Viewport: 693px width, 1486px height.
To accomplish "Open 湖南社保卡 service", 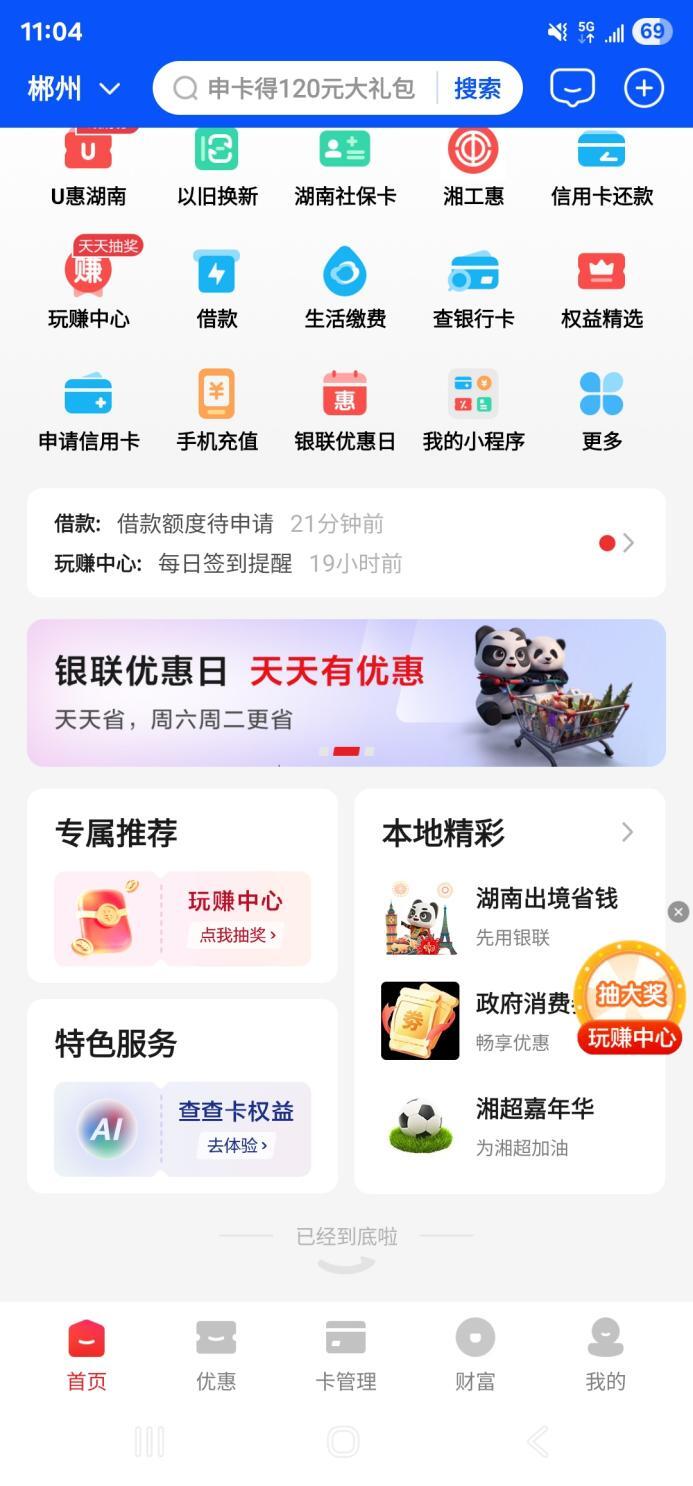I will point(345,166).
